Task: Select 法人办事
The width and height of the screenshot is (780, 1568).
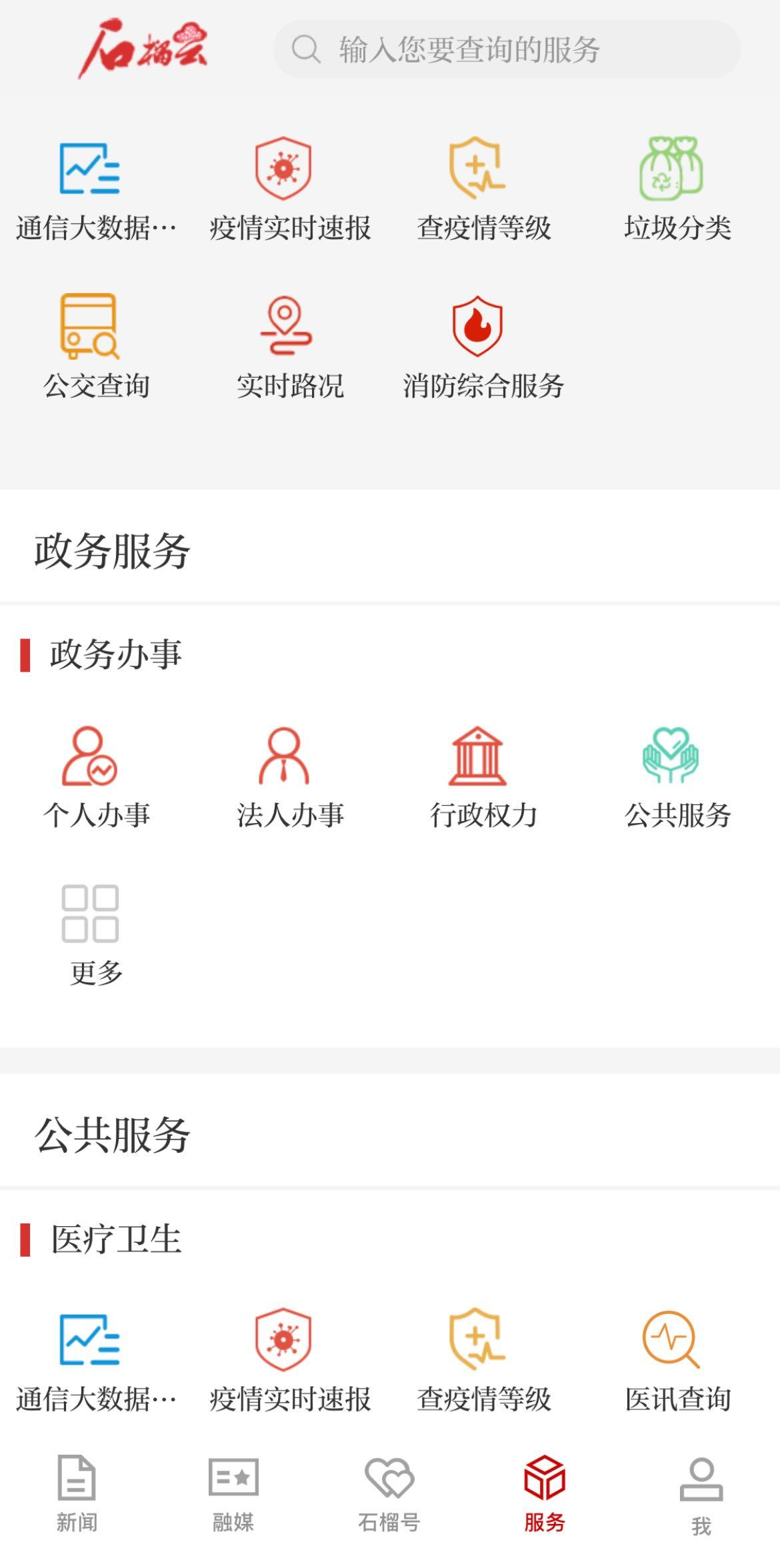Action: [x=290, y=777]
